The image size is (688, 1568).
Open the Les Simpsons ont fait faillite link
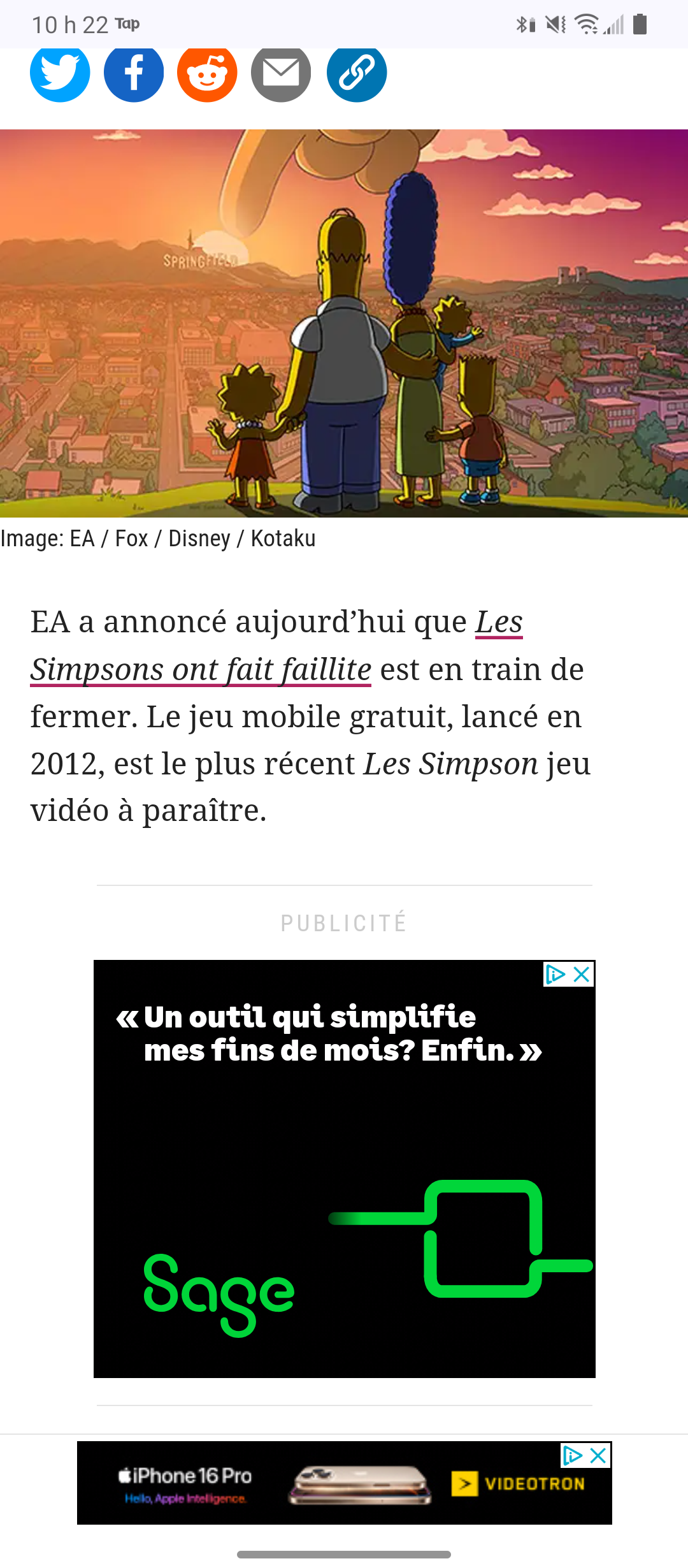[x=201, y=670]
